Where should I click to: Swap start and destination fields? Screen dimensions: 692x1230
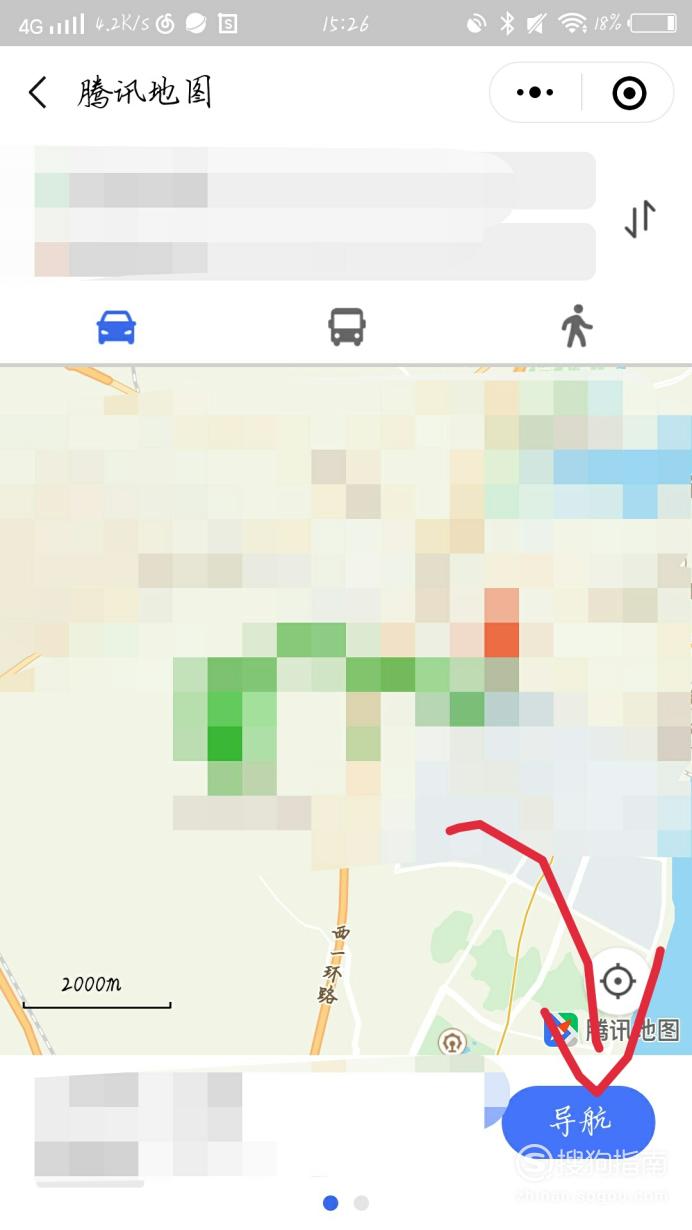[640, 218]
